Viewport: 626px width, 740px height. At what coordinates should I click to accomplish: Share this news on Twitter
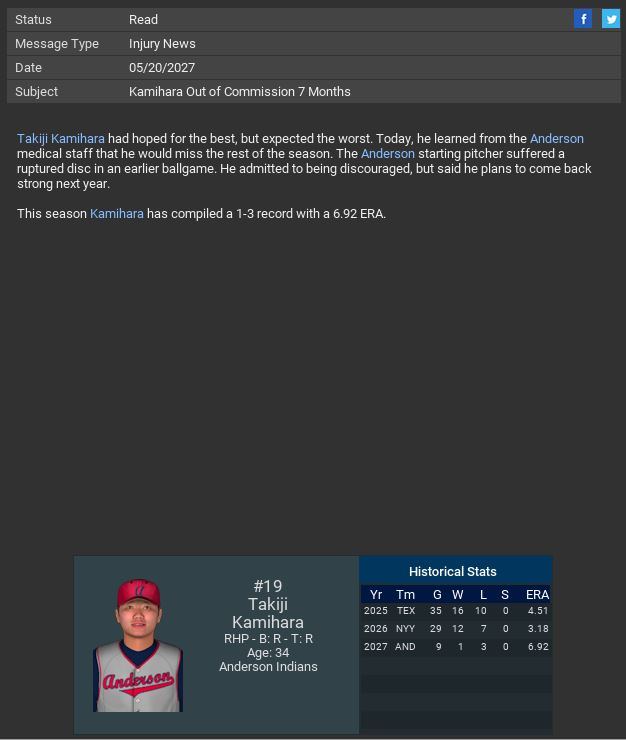point(610,19)
